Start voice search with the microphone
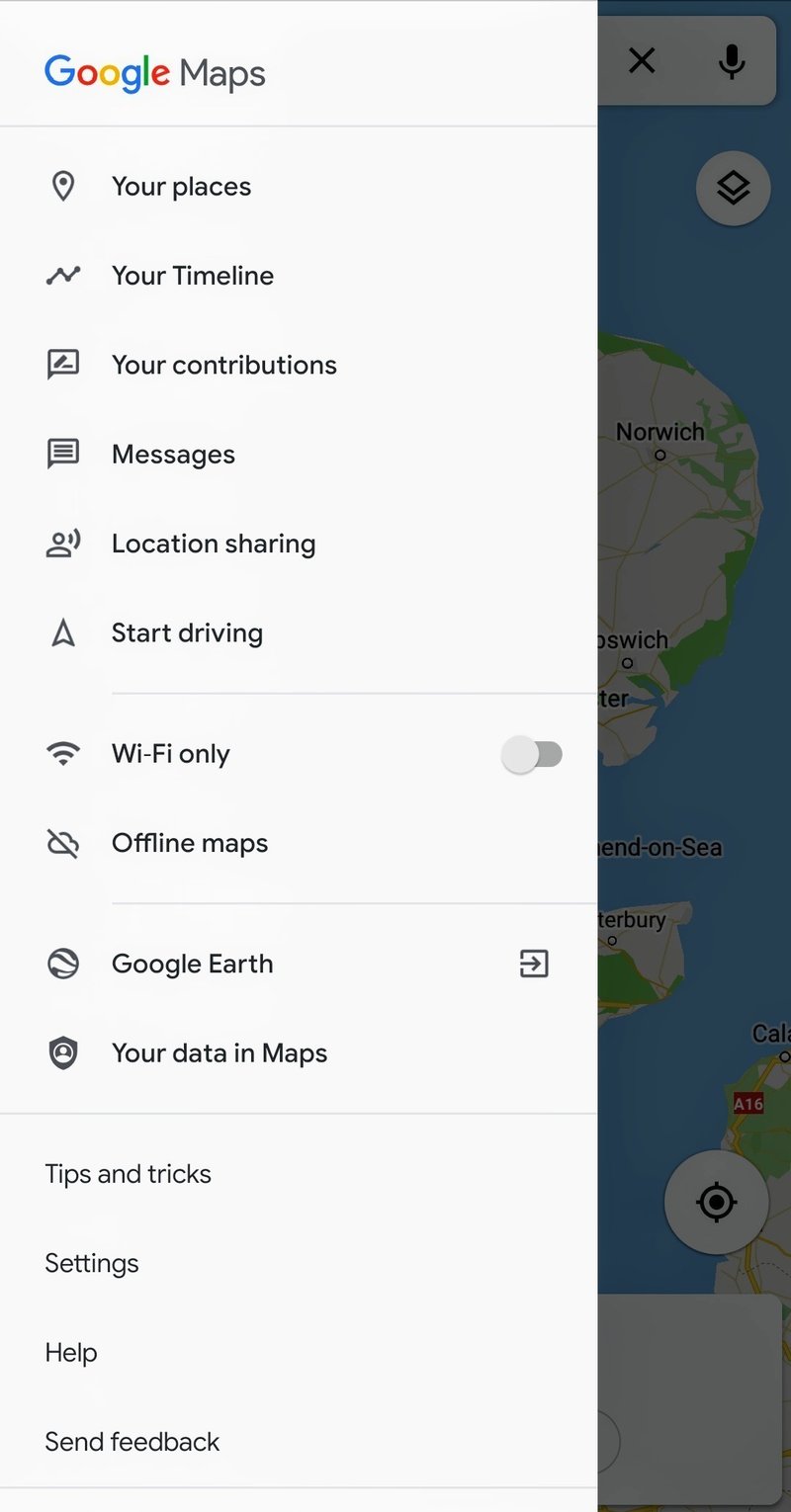This screenshot has width=791, height=1512. click(732, 61)
